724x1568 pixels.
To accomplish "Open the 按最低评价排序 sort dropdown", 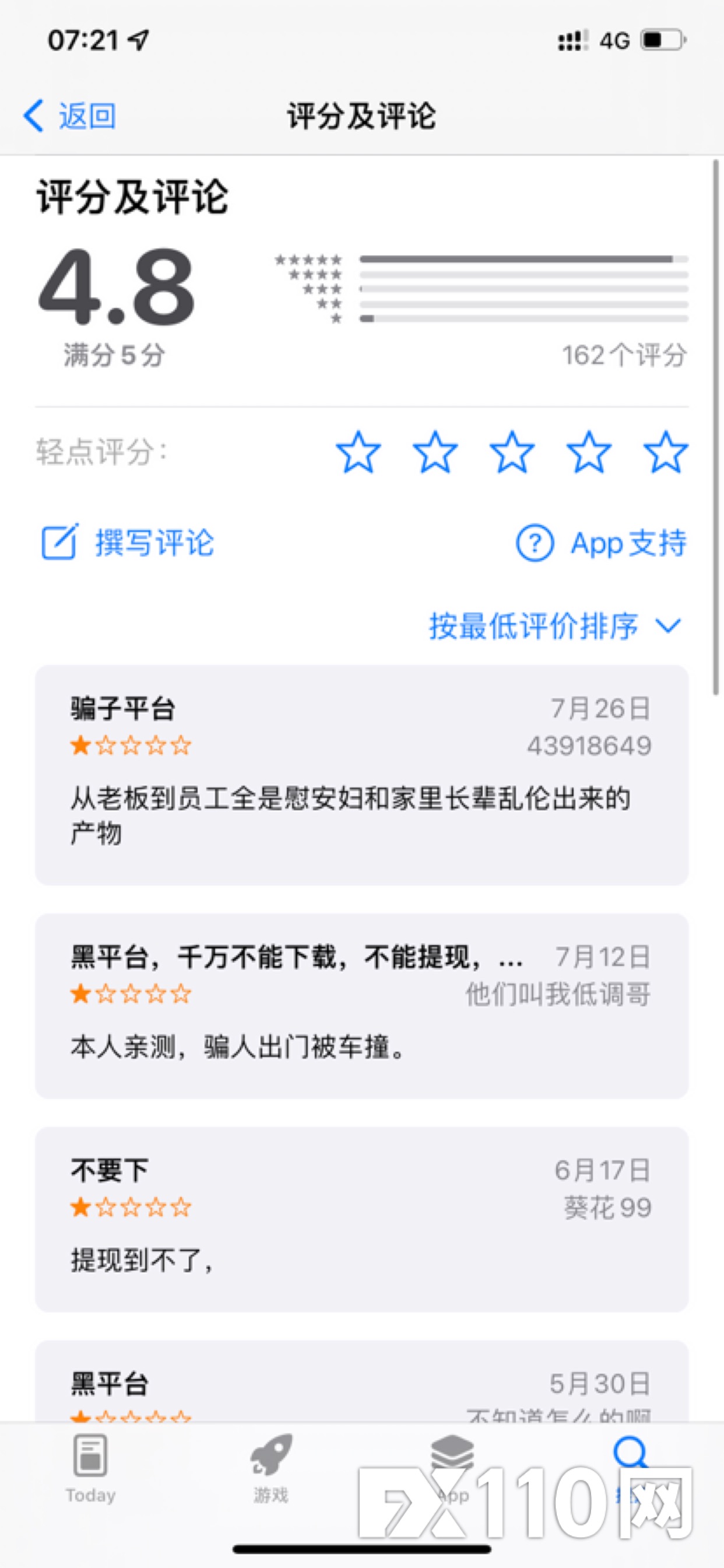I will tap(556, 626).
